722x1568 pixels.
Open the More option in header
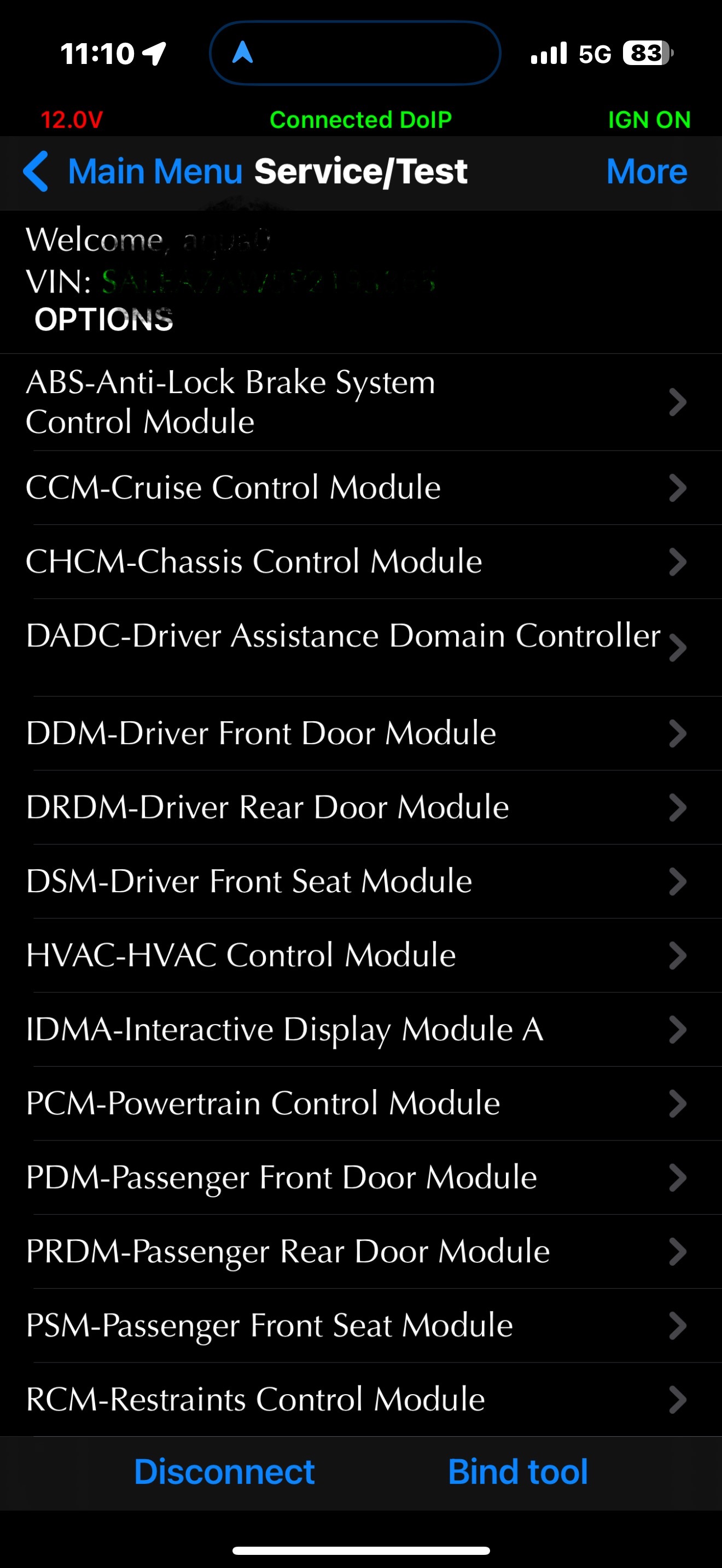647,172
